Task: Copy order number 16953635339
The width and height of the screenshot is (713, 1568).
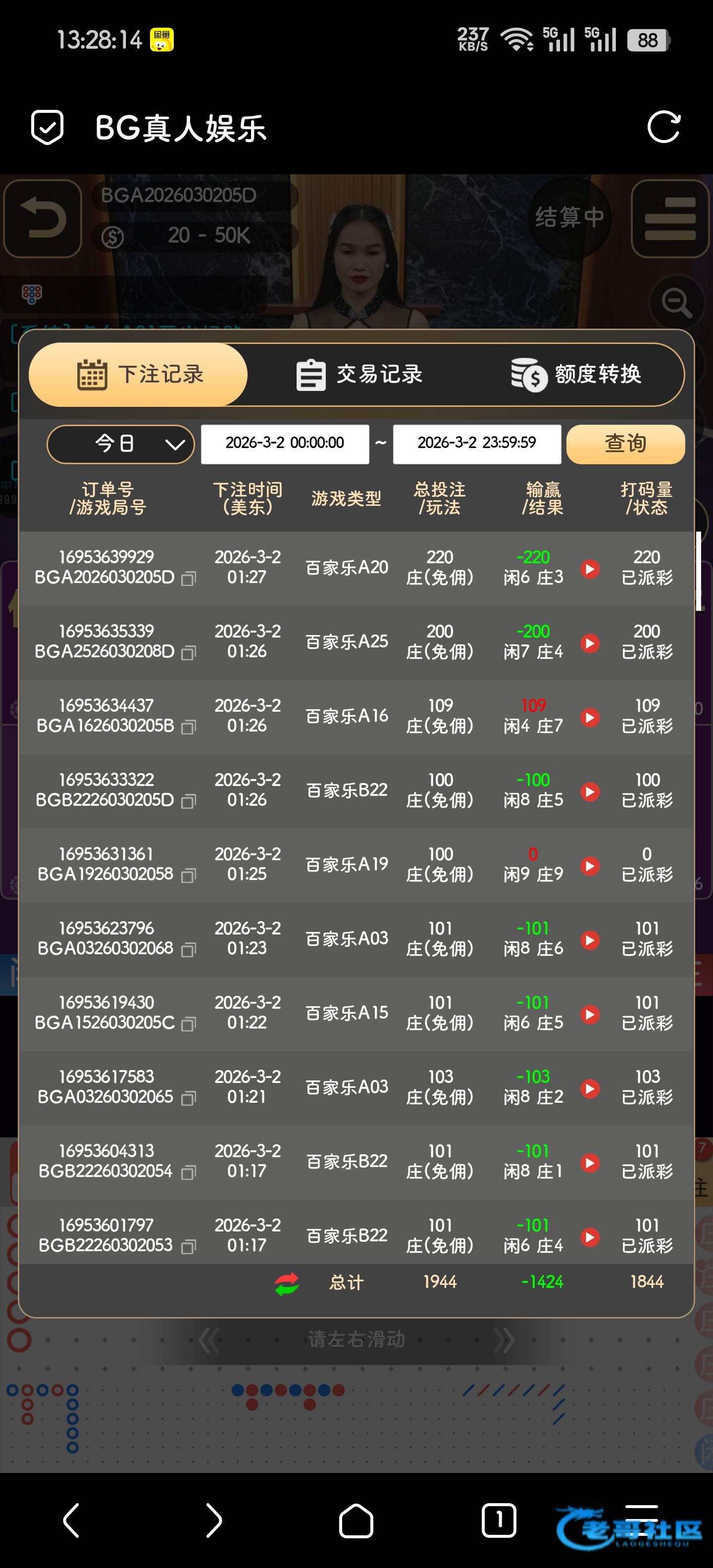Action: (189, 653)
